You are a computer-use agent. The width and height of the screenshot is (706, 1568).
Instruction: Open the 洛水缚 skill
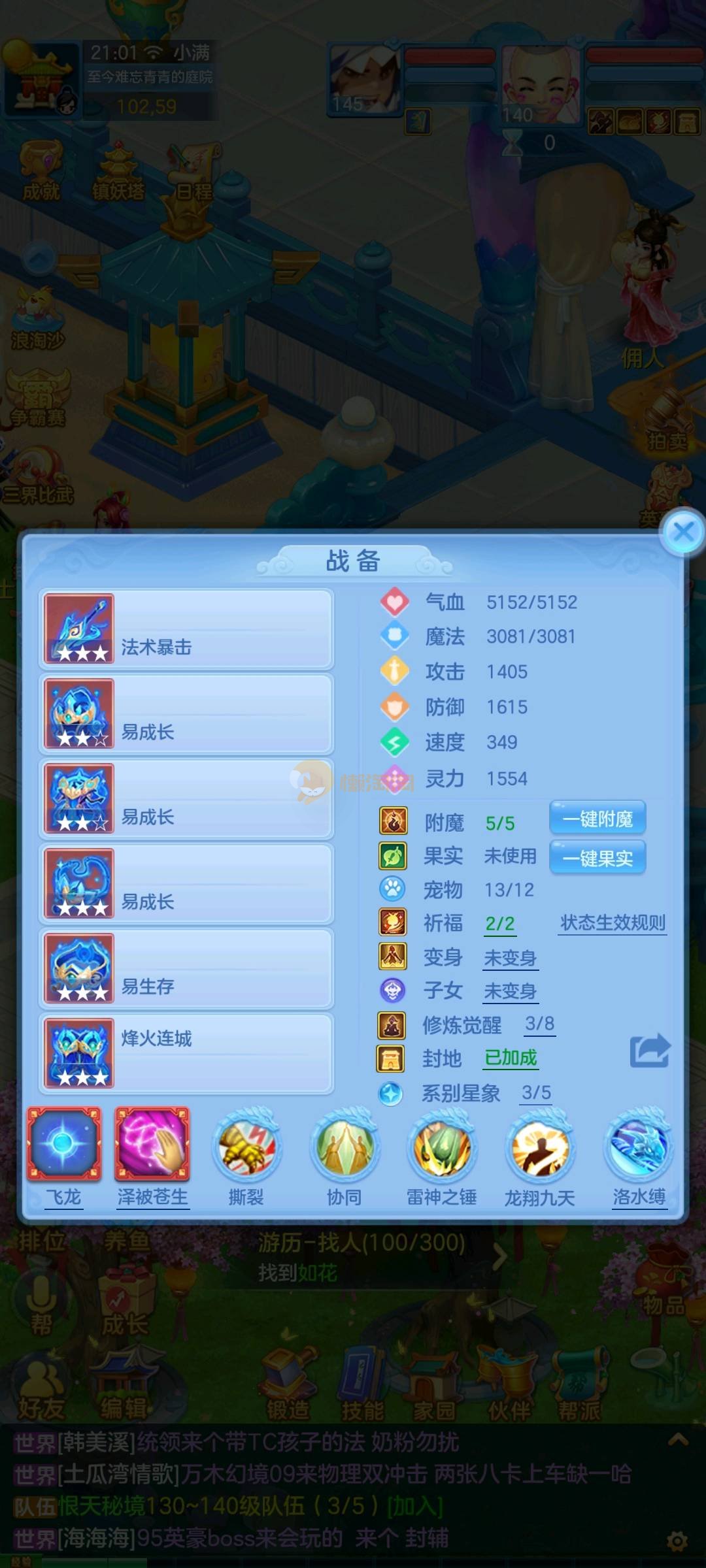point(639,1148)
